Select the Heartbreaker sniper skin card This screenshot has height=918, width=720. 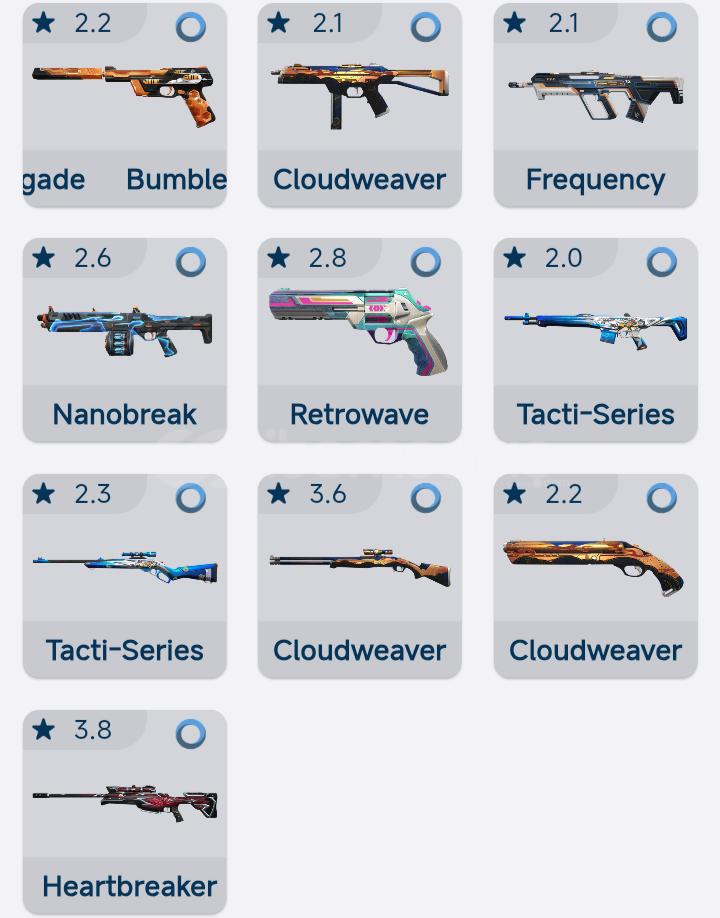[x=124, y=812]
